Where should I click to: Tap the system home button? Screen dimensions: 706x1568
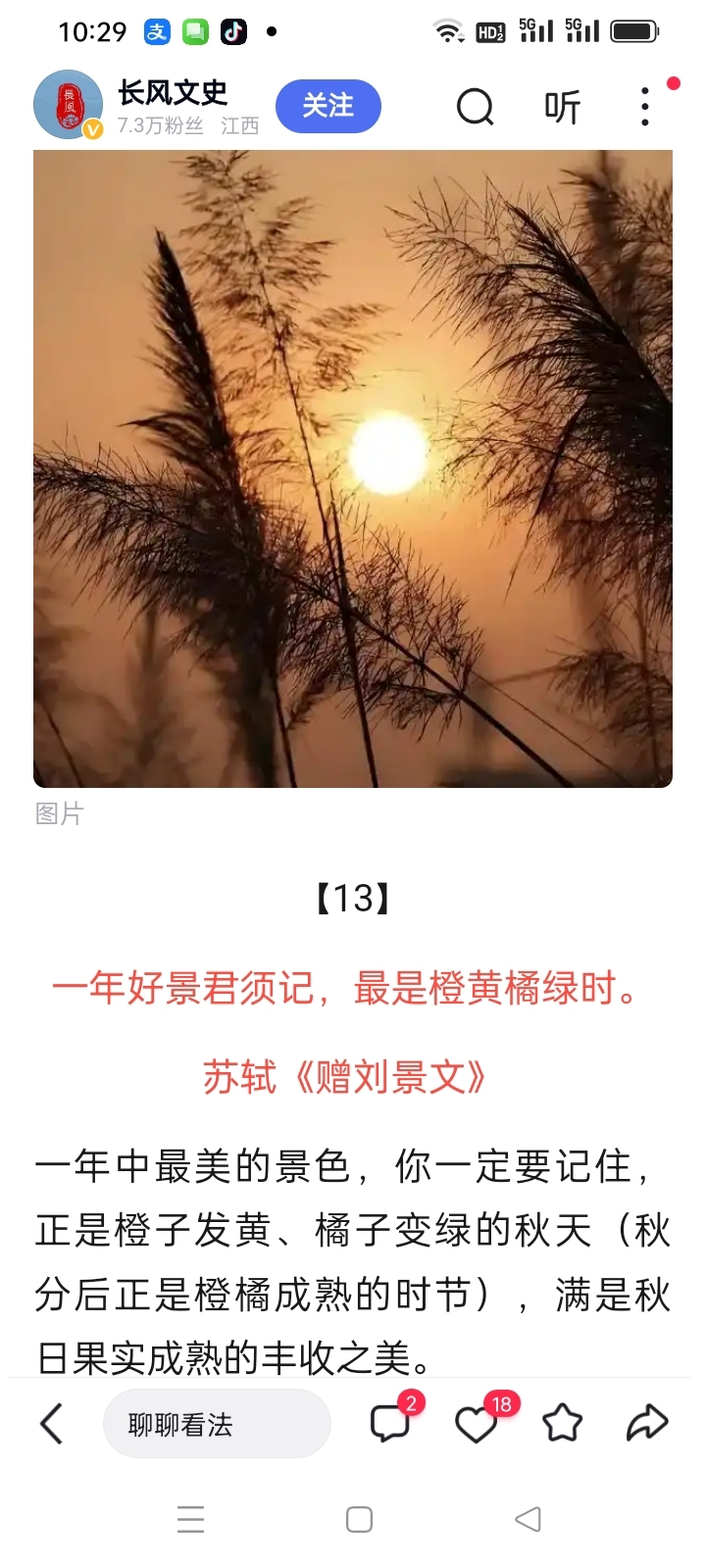360,1519
